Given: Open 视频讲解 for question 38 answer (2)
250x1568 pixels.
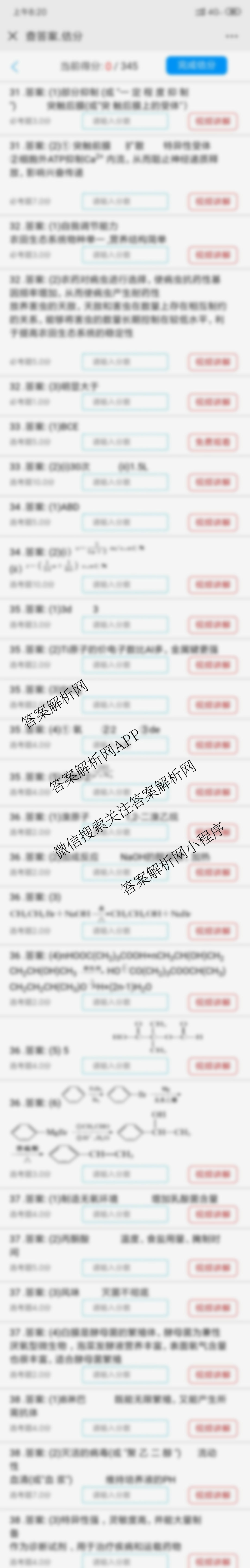Looking at the screenshot, I should click(212, 1495).
